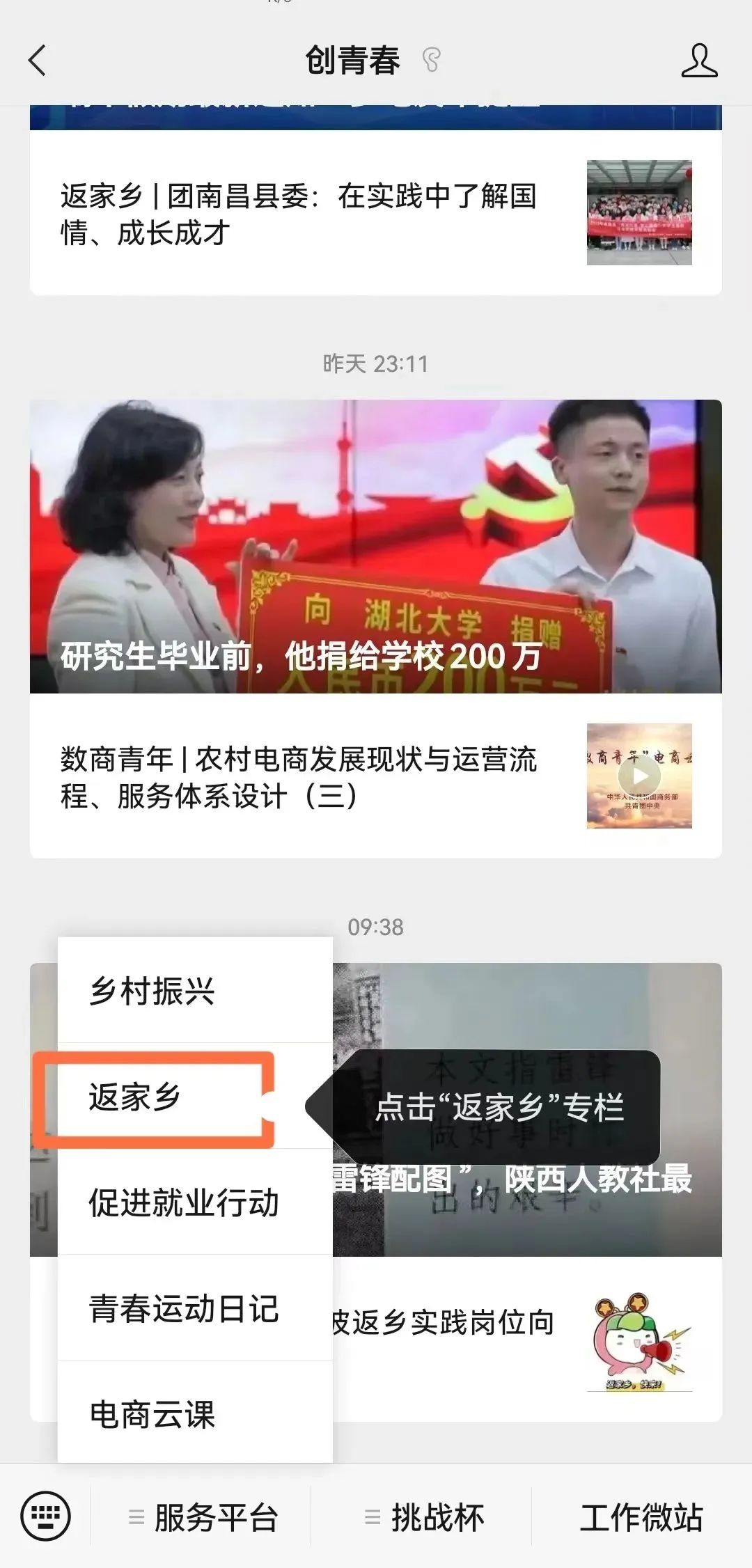Image resolution: width=752 pixels, height=1568 pixels.
Task: Open the 农村电商发展现状 article link
Action: 299,773
